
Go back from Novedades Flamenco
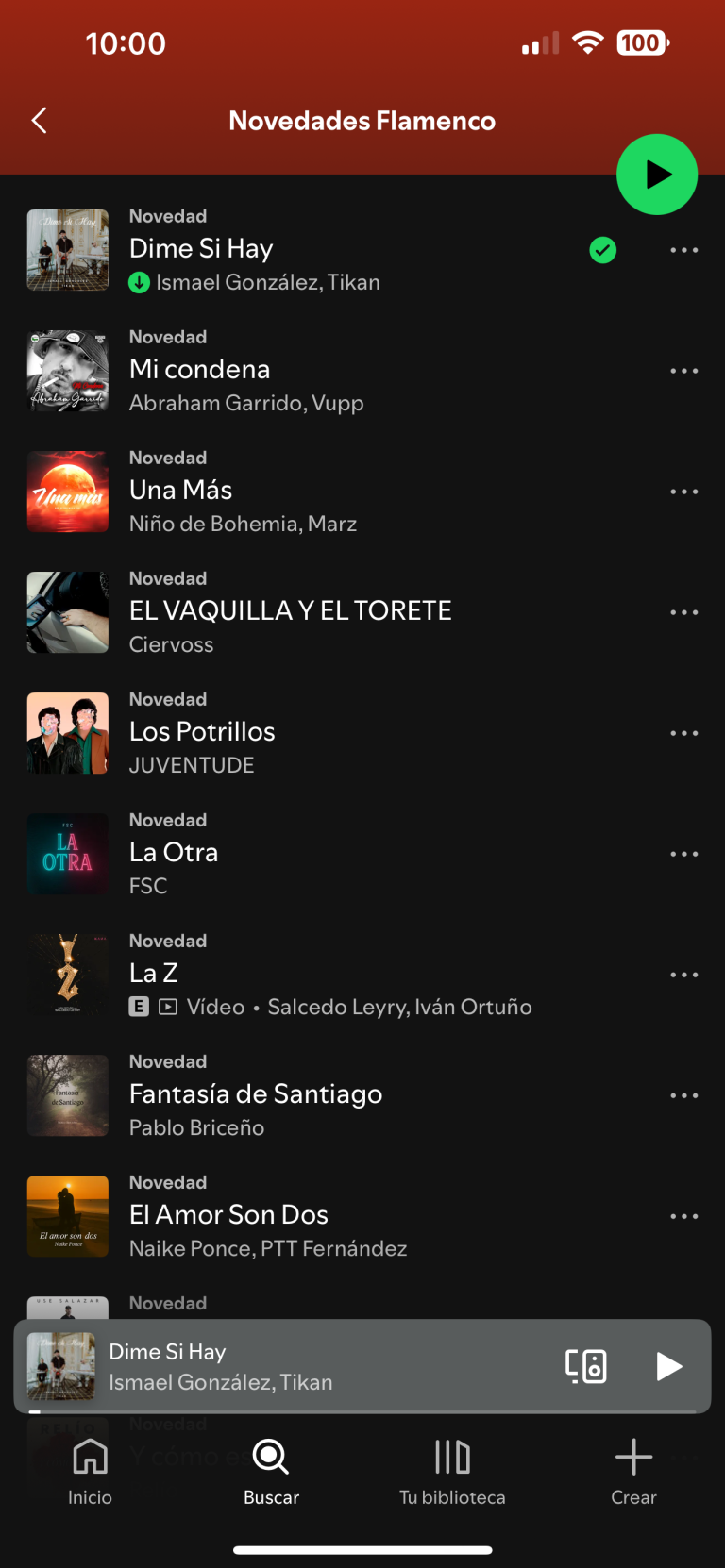(x=40, y=121)
